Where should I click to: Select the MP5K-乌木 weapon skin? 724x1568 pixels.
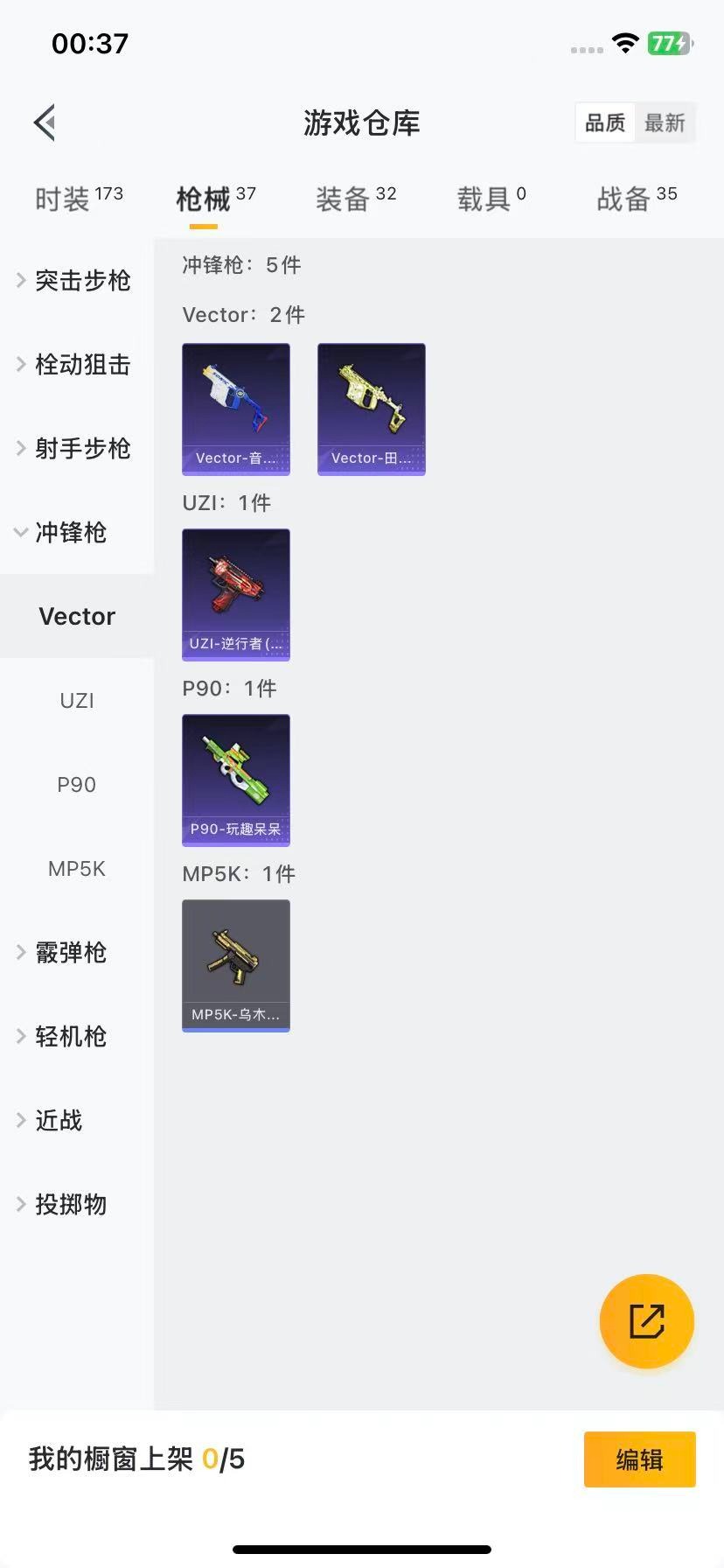point(235,965)
